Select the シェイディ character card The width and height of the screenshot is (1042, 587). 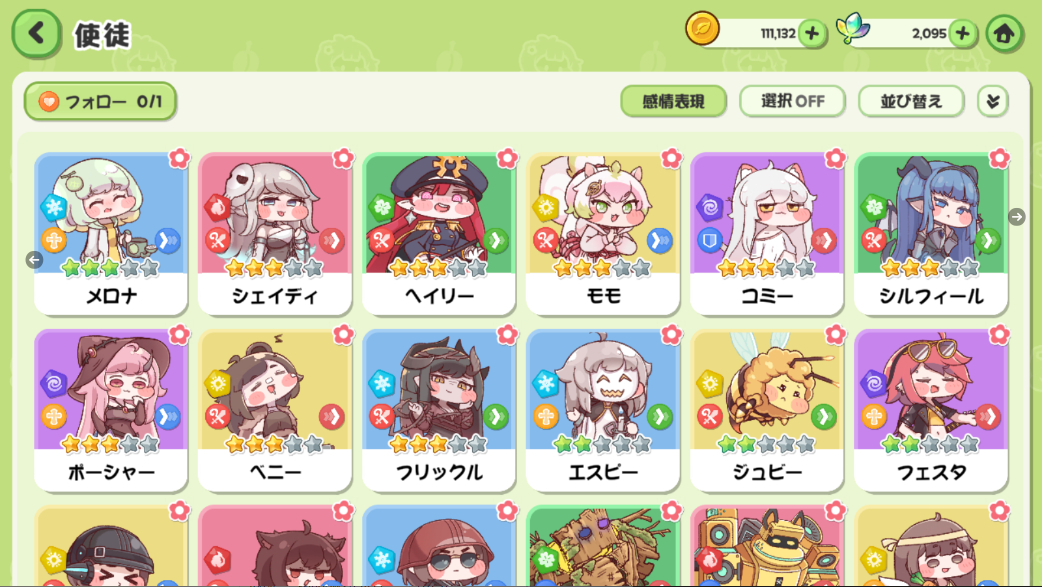pyautogui.click(x=275, y=232)
